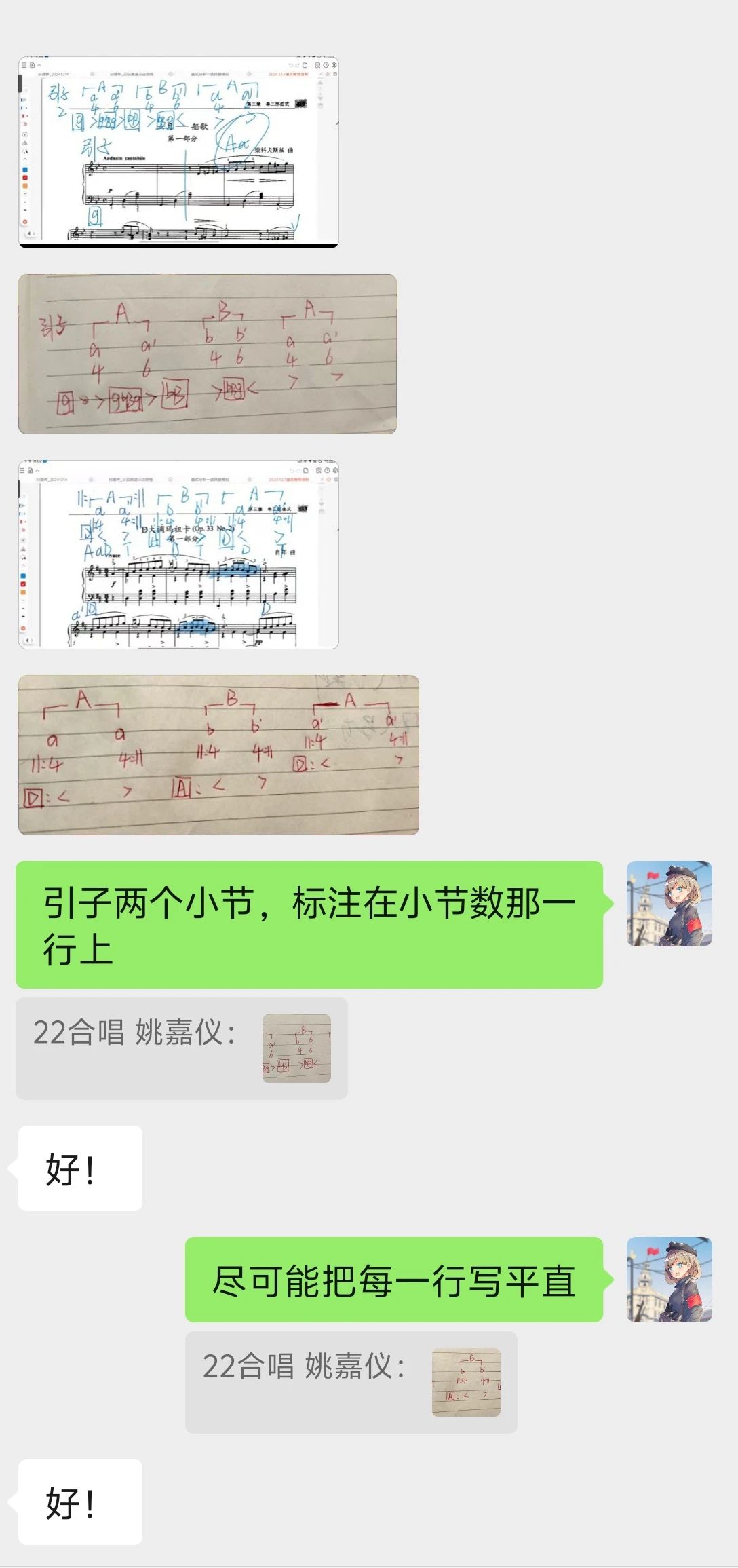The height and width of the screenshot is (1568, 738).
Task: Open the red handwritten notes photo with 引子
Action: coord(207,353)
